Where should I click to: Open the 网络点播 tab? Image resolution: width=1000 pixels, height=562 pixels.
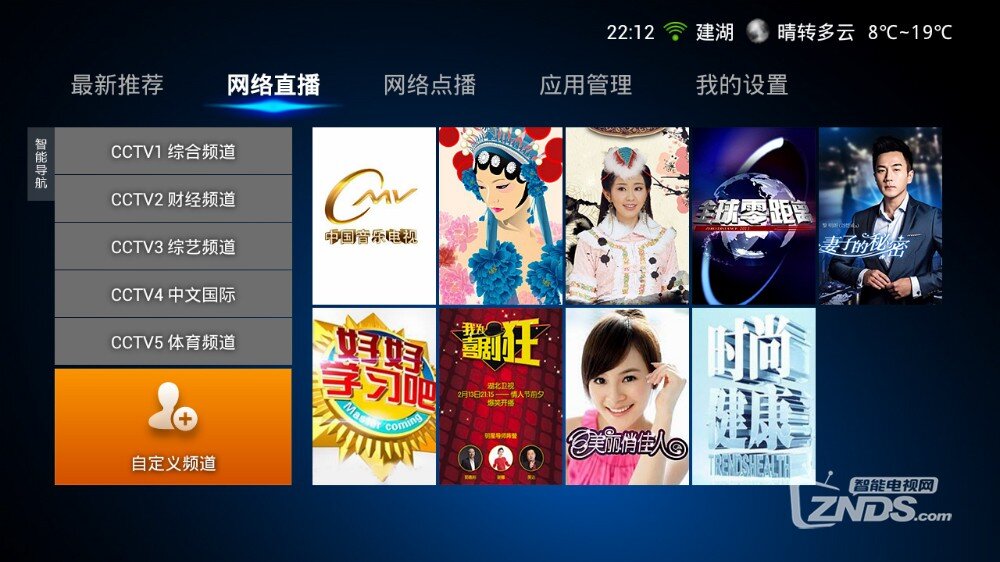point(429,85)
